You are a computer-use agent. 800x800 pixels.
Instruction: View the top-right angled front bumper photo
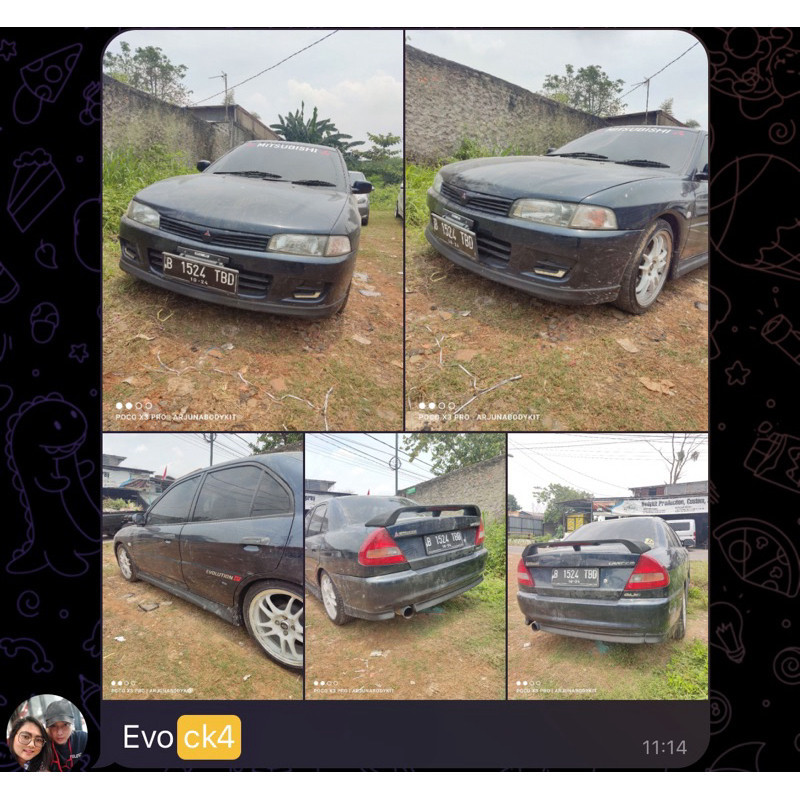(x=556, y=230)
